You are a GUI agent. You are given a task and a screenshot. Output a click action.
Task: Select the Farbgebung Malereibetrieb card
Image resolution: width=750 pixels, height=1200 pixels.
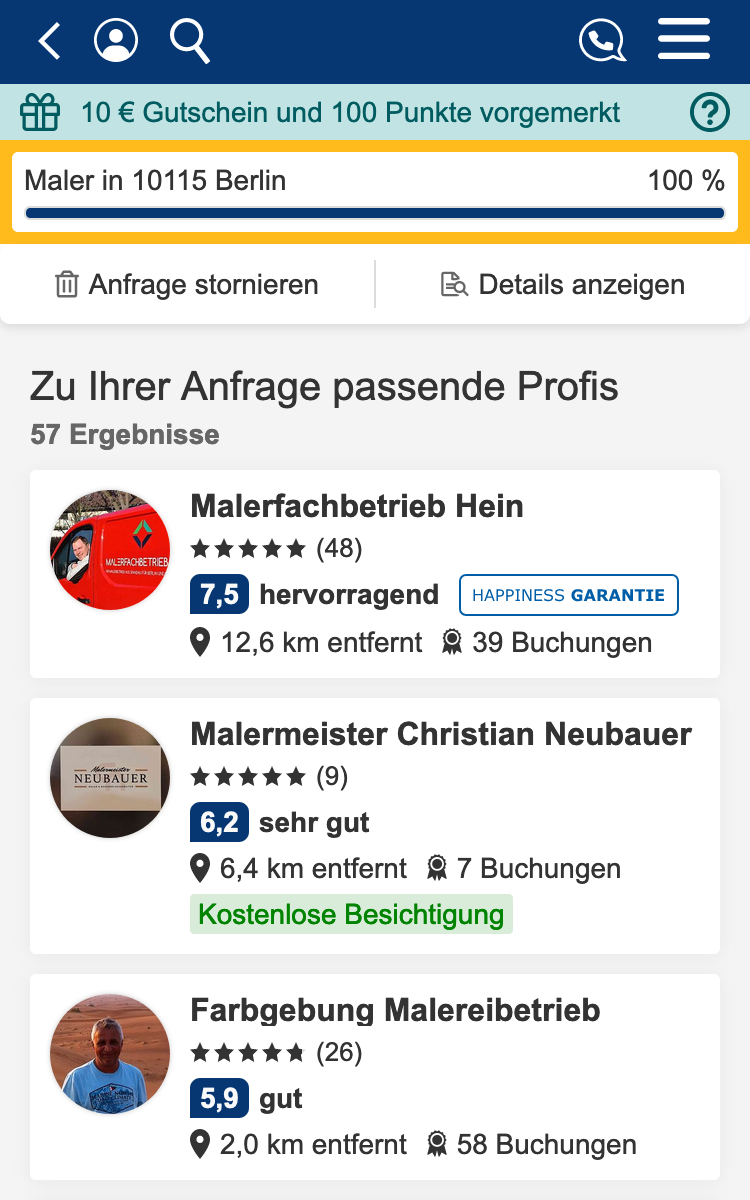[x=375, y=1076]
